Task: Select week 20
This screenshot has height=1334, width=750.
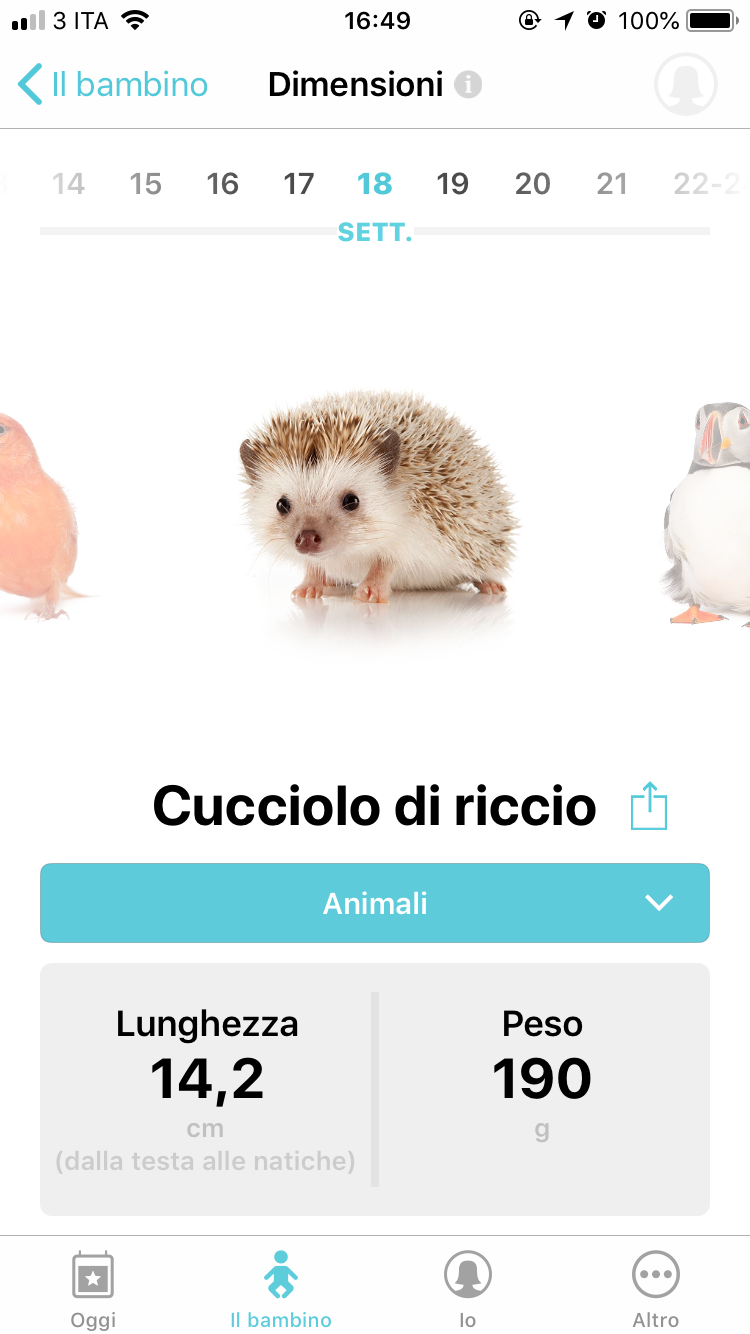Action: tap(532, 184)
